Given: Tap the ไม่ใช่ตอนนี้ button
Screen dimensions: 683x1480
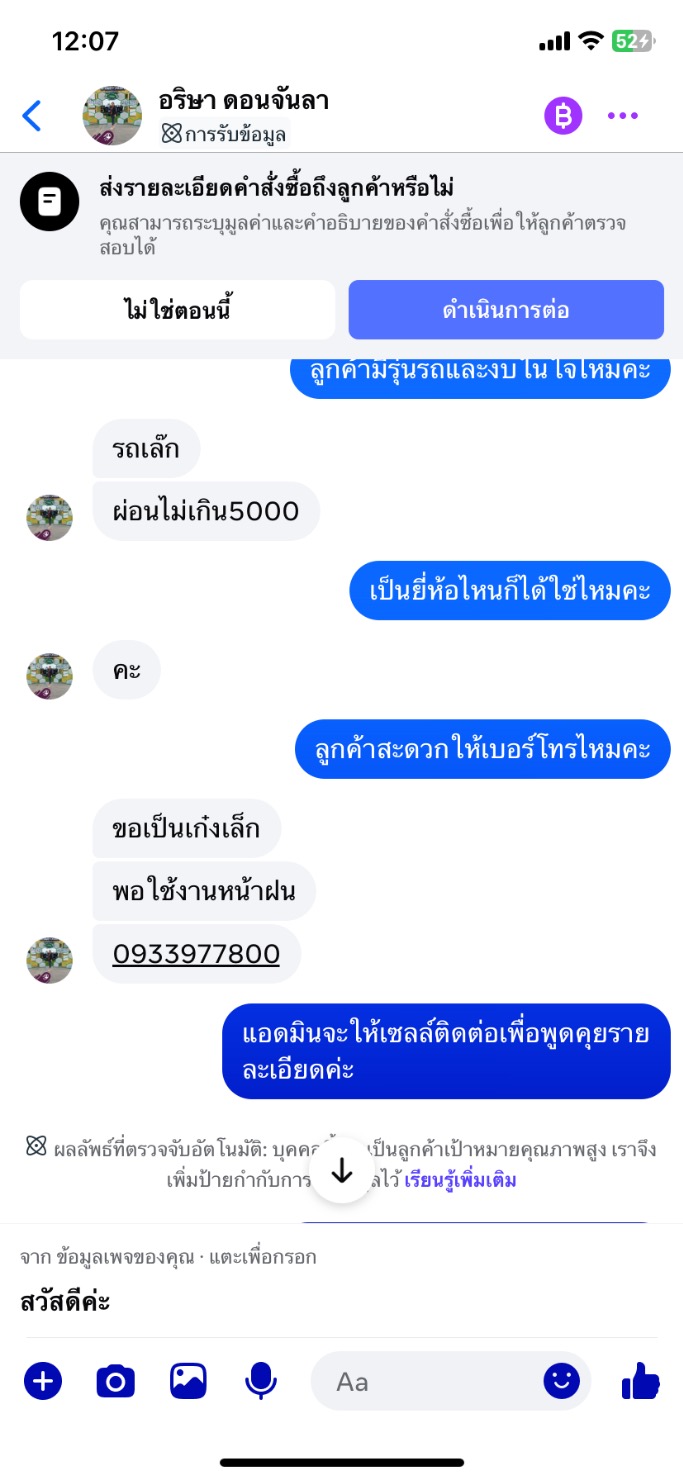Looking at the screenshot, I should (177, 310).
